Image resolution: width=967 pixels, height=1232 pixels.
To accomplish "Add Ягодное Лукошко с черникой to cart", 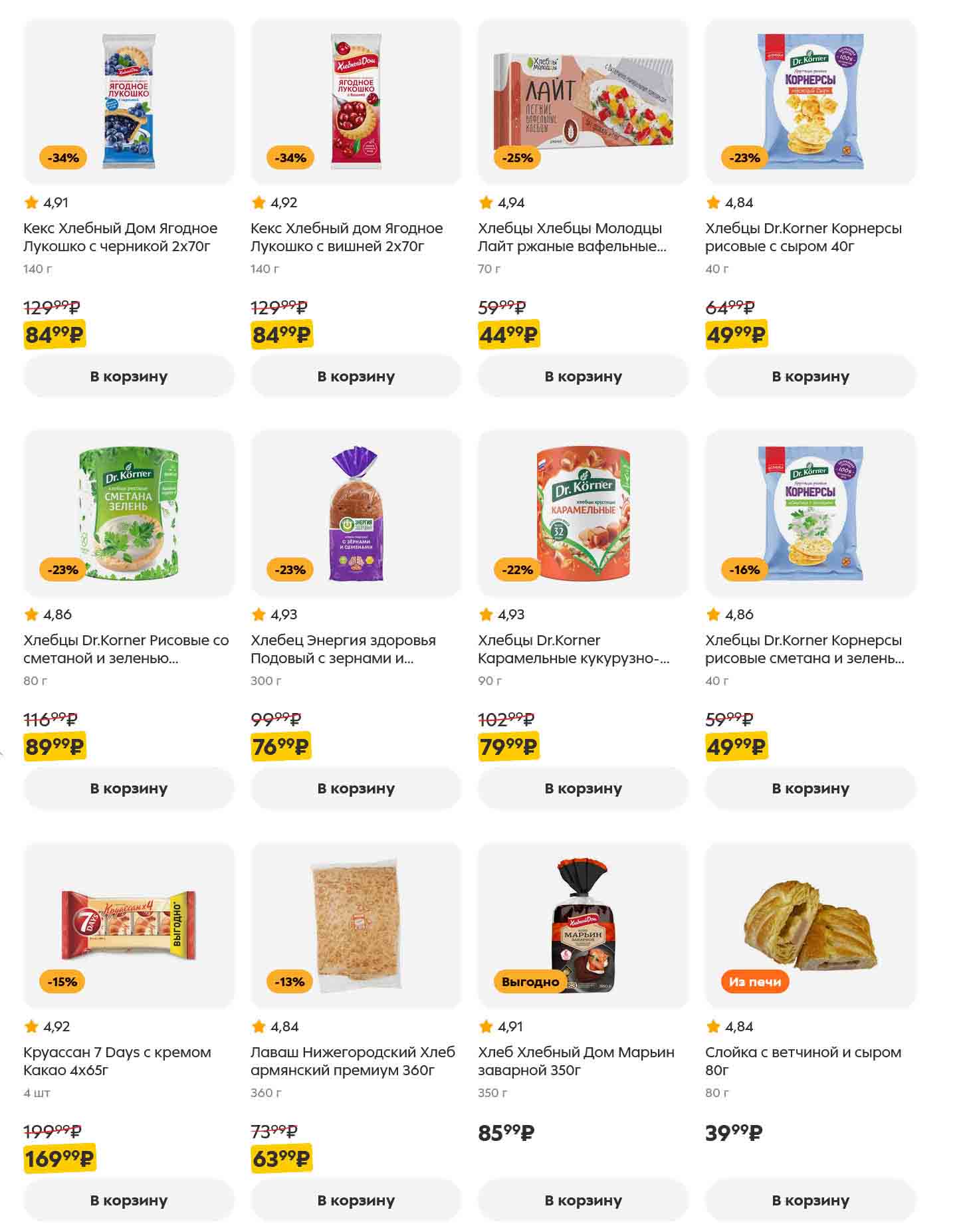I will pos(129,376).
